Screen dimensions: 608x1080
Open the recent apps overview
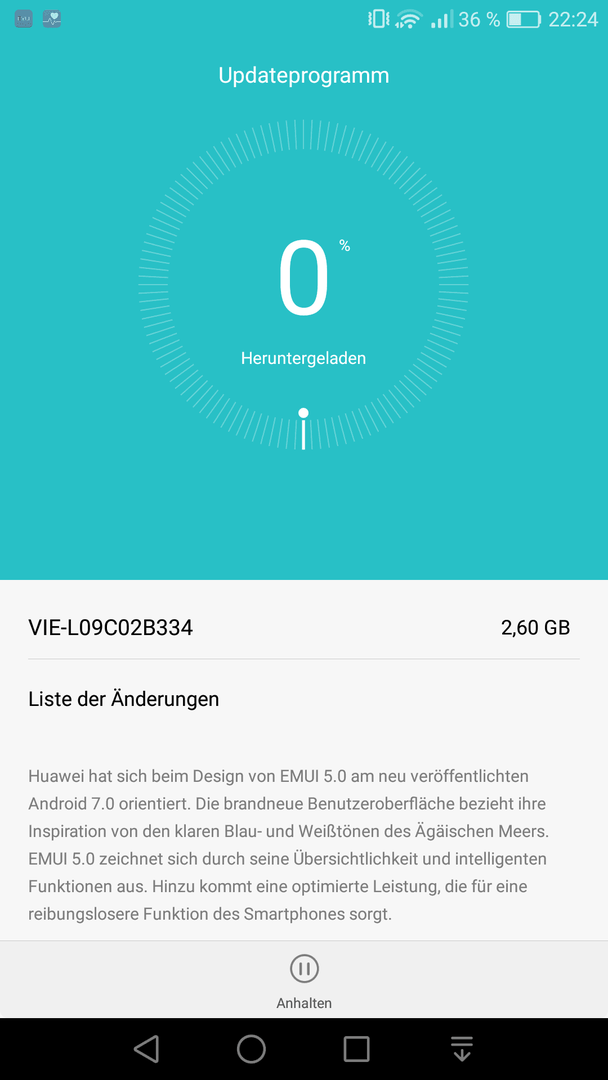(357, 1048)
